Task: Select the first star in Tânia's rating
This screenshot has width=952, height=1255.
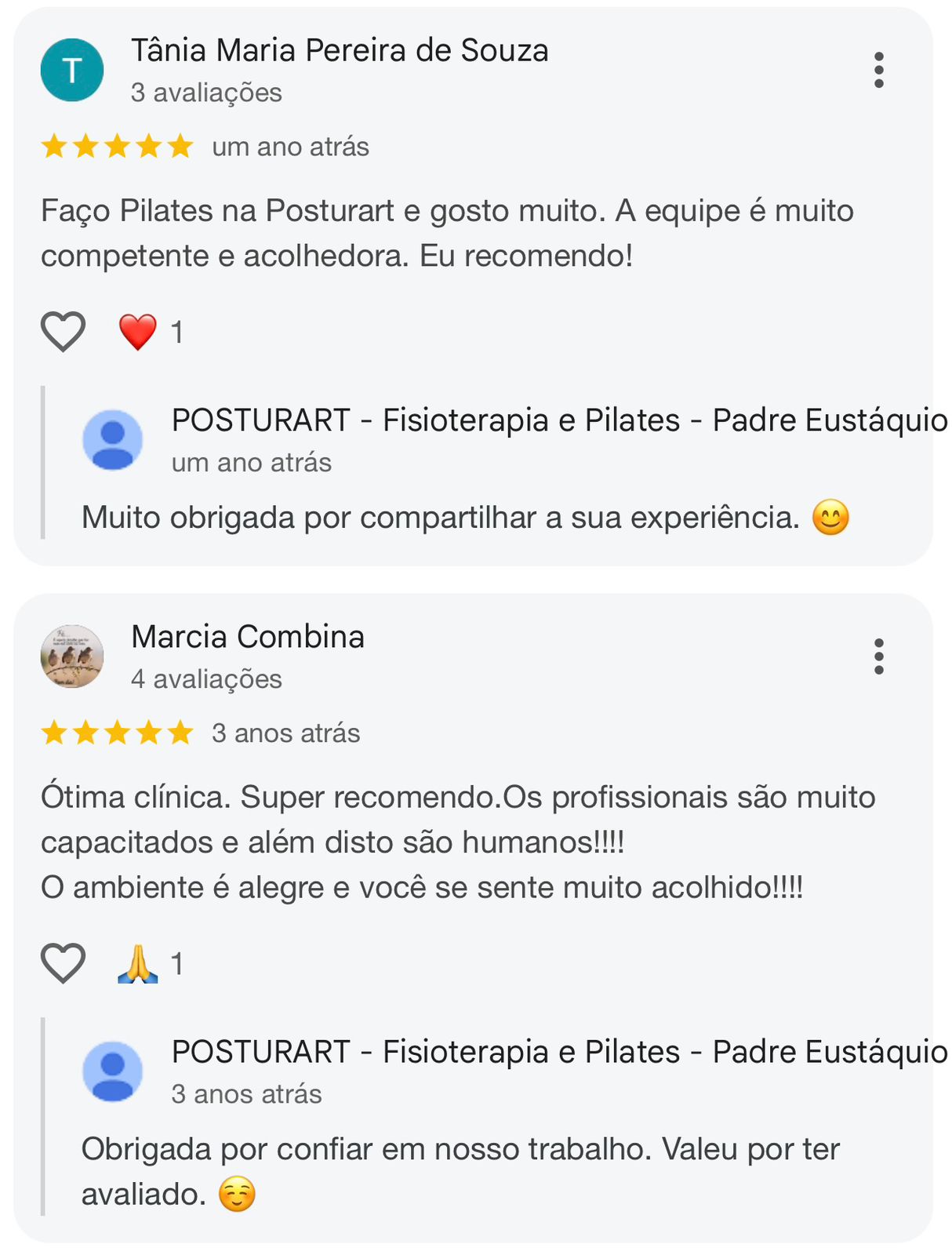Action: pos(55,146)
